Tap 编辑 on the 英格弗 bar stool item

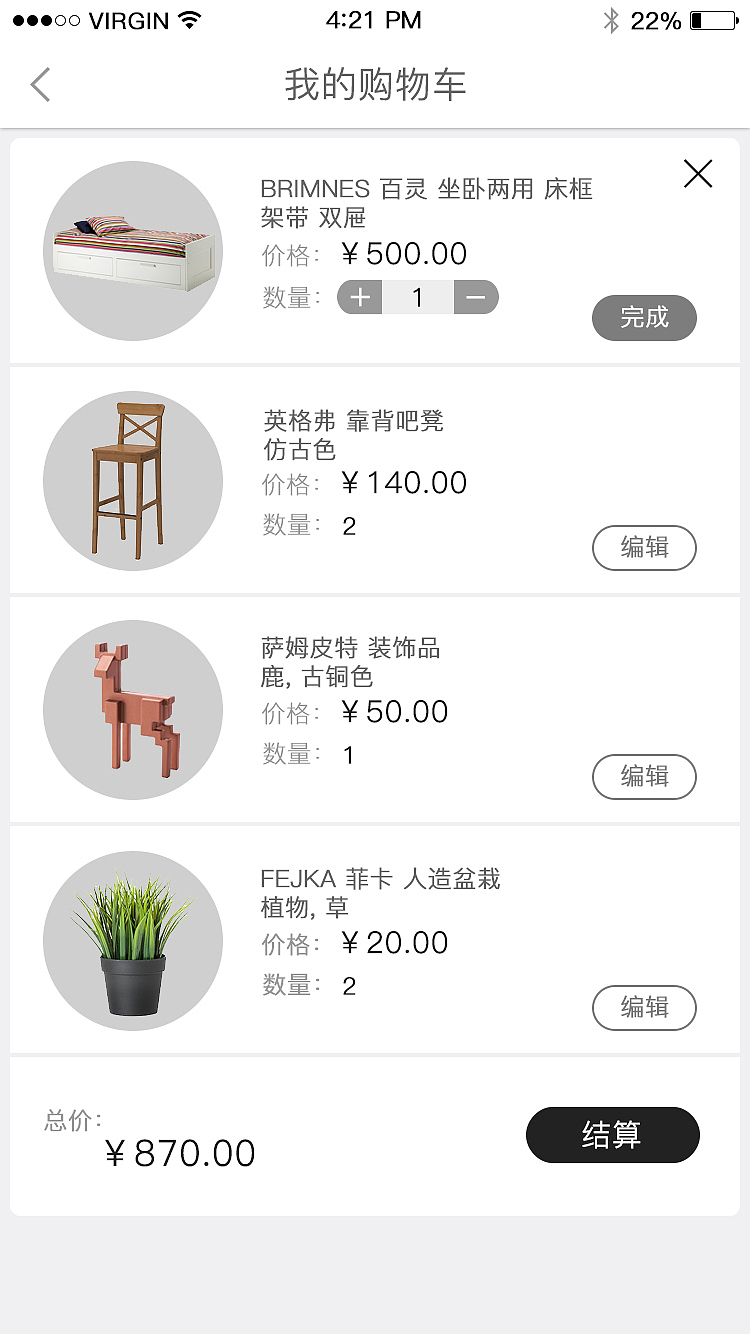coord(644,548)
